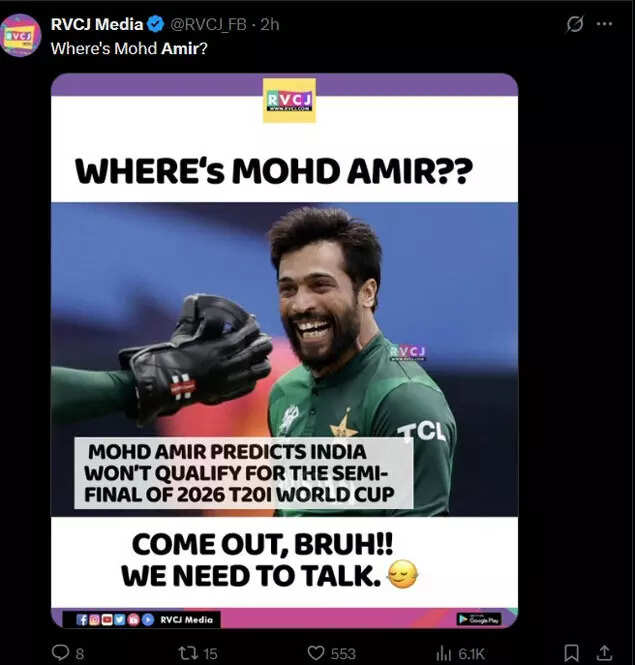Open RVCJ Media's profile picture

click(x=20, y=34)
